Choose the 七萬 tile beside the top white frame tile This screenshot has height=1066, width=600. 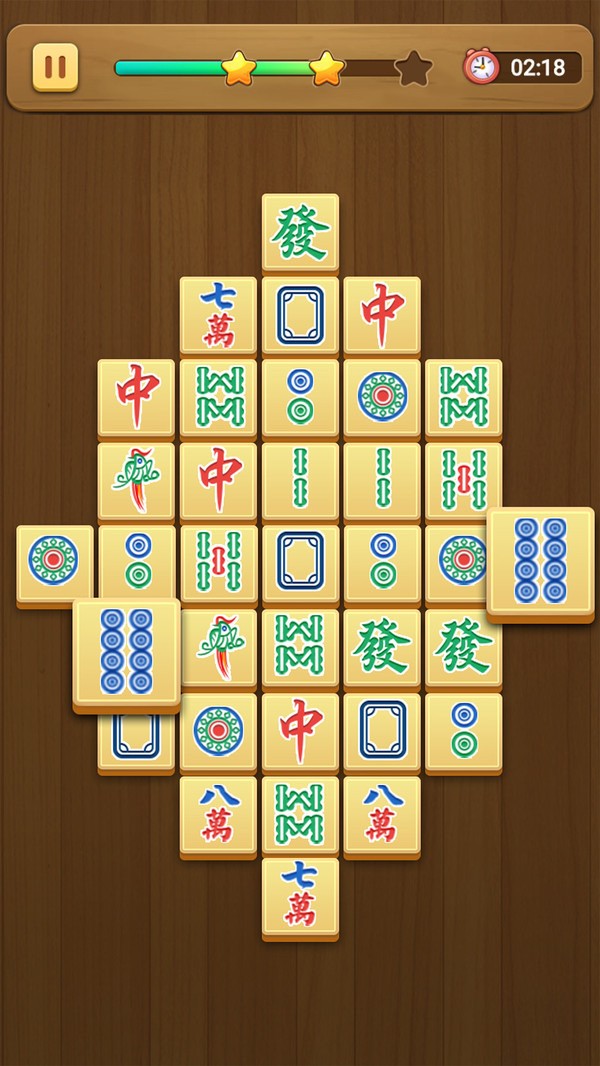[218, 314]
